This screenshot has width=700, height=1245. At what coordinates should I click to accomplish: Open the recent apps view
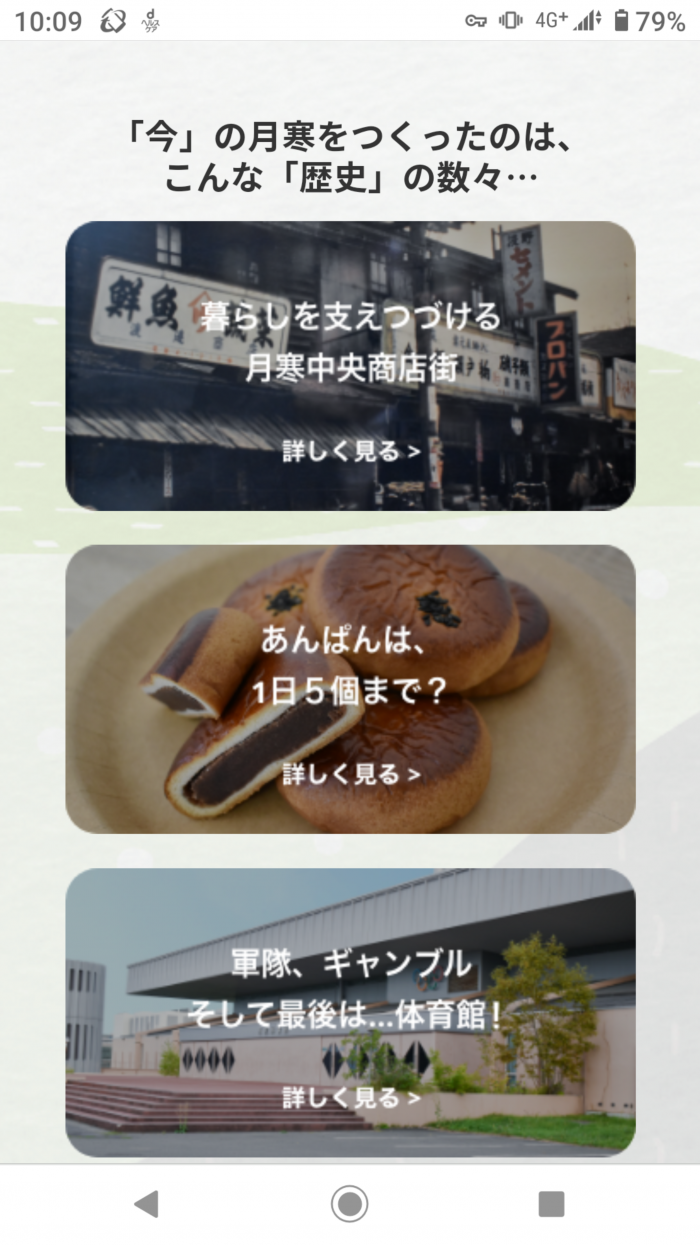(x=551, y=1204)
